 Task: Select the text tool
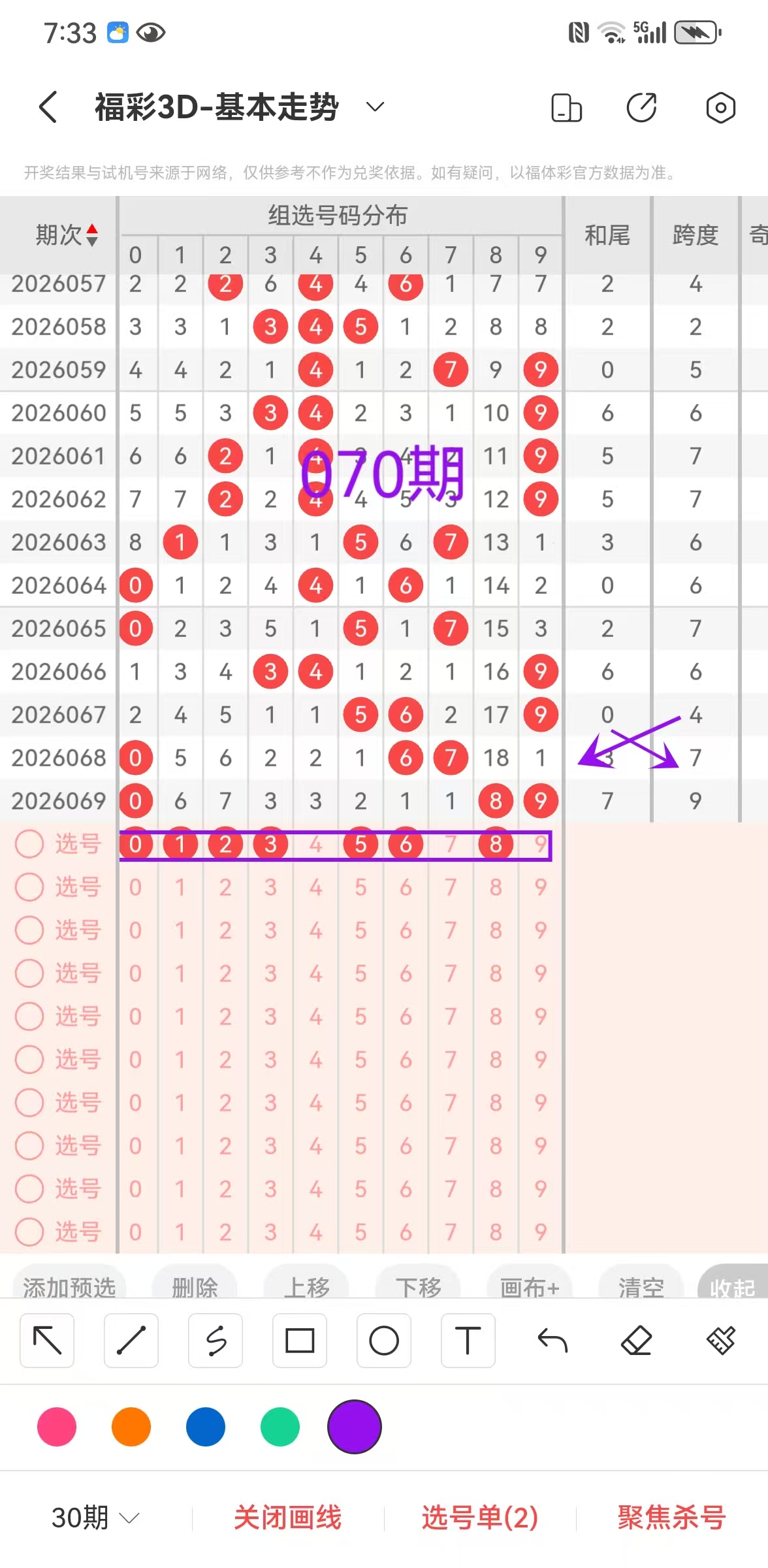468,1341
